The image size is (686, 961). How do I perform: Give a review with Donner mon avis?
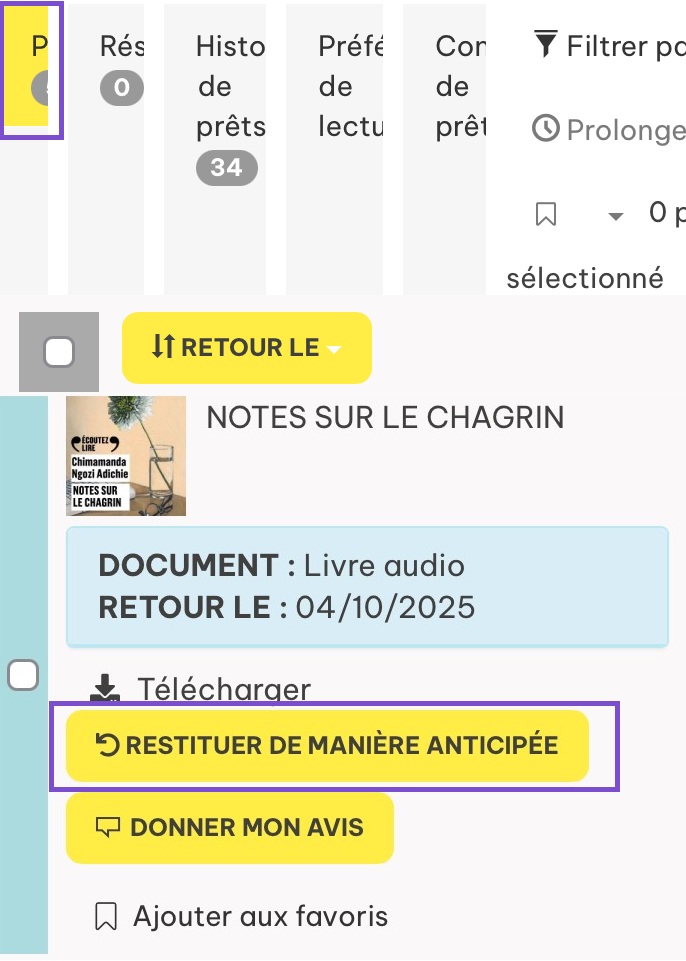(230, 828)
